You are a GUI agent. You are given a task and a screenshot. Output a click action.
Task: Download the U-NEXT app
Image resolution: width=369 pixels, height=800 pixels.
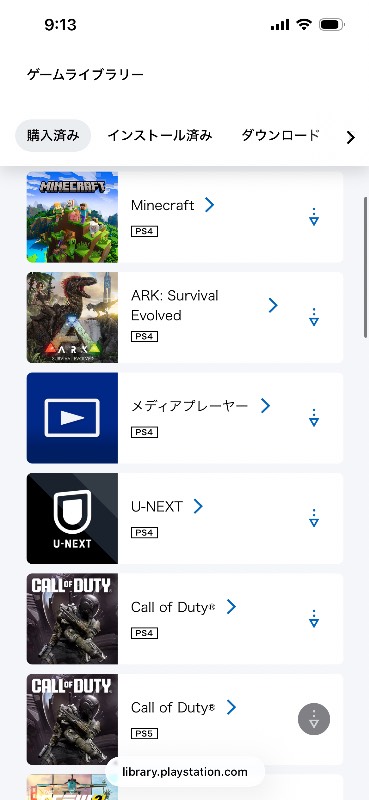(314, 518)
